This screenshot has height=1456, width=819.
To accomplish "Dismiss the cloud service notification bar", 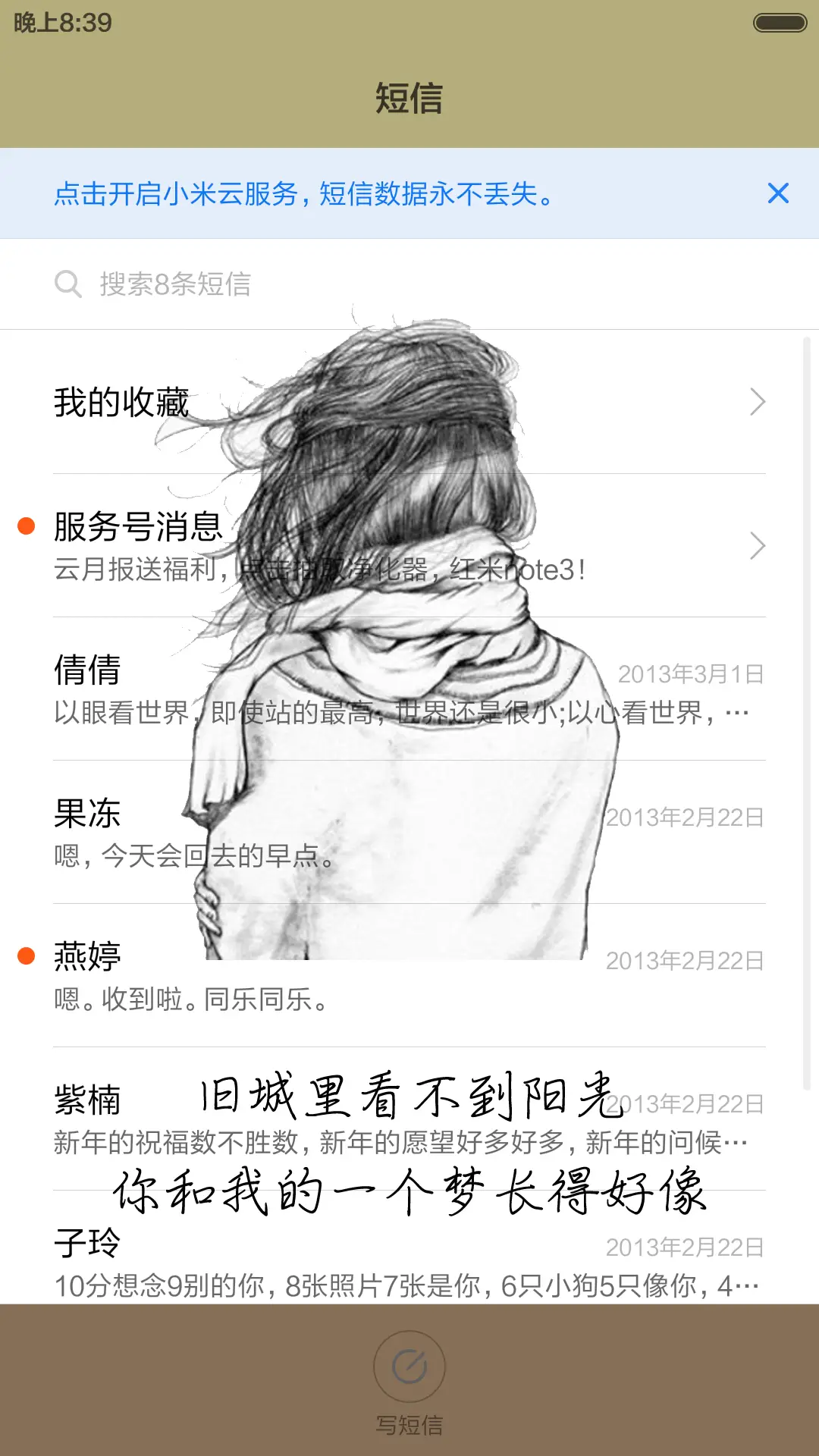I will click(x=779, y=193).
